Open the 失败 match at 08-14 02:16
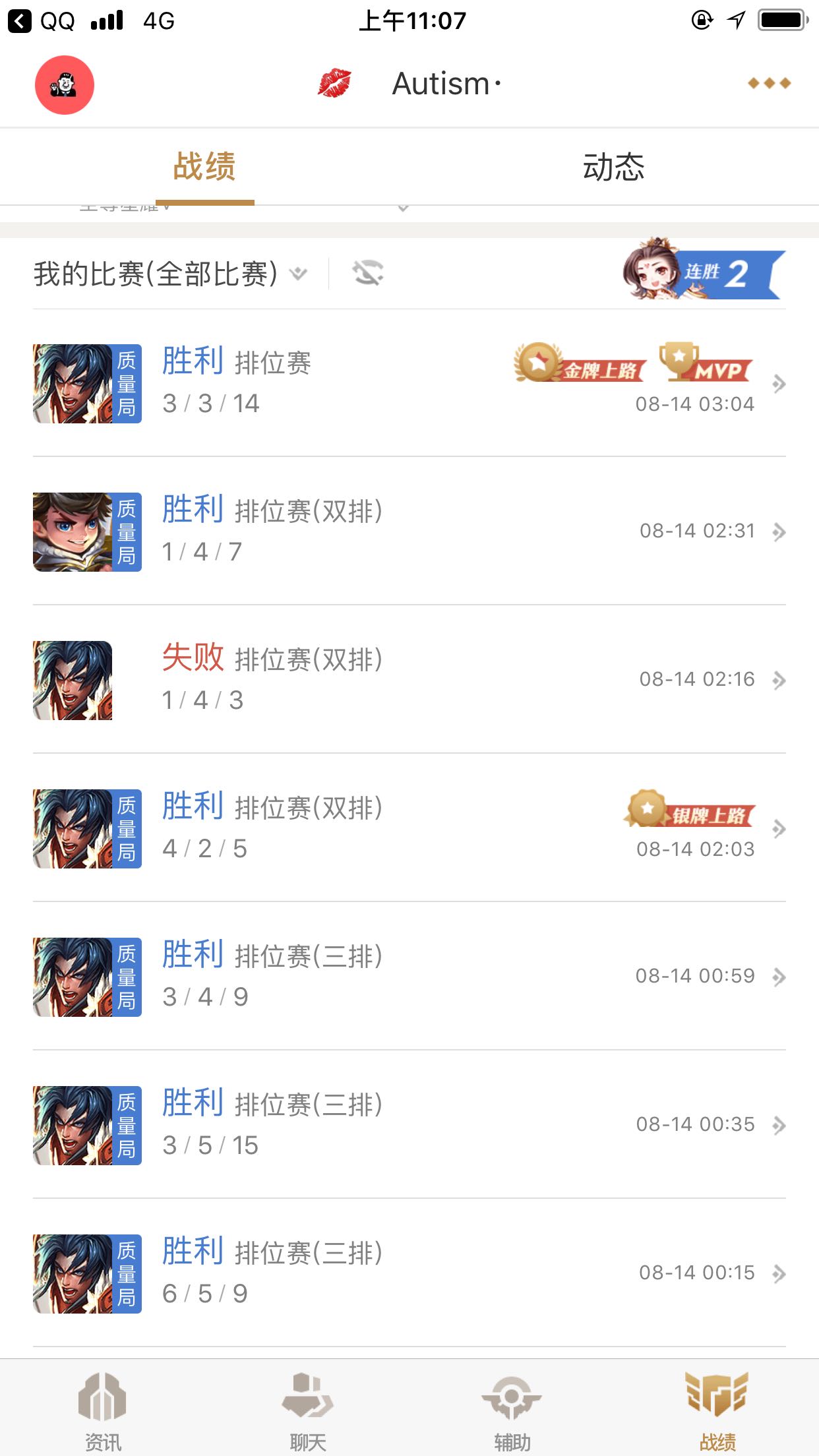 pyautogui.click(x=409, y=680)
